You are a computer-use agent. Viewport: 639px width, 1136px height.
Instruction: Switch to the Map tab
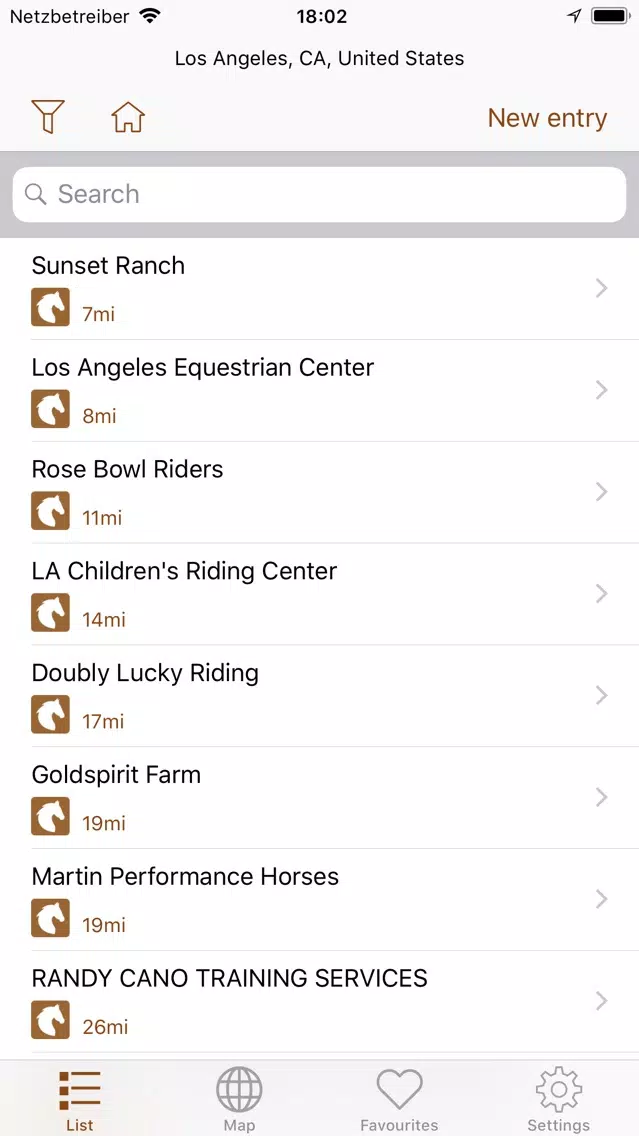239,1098
